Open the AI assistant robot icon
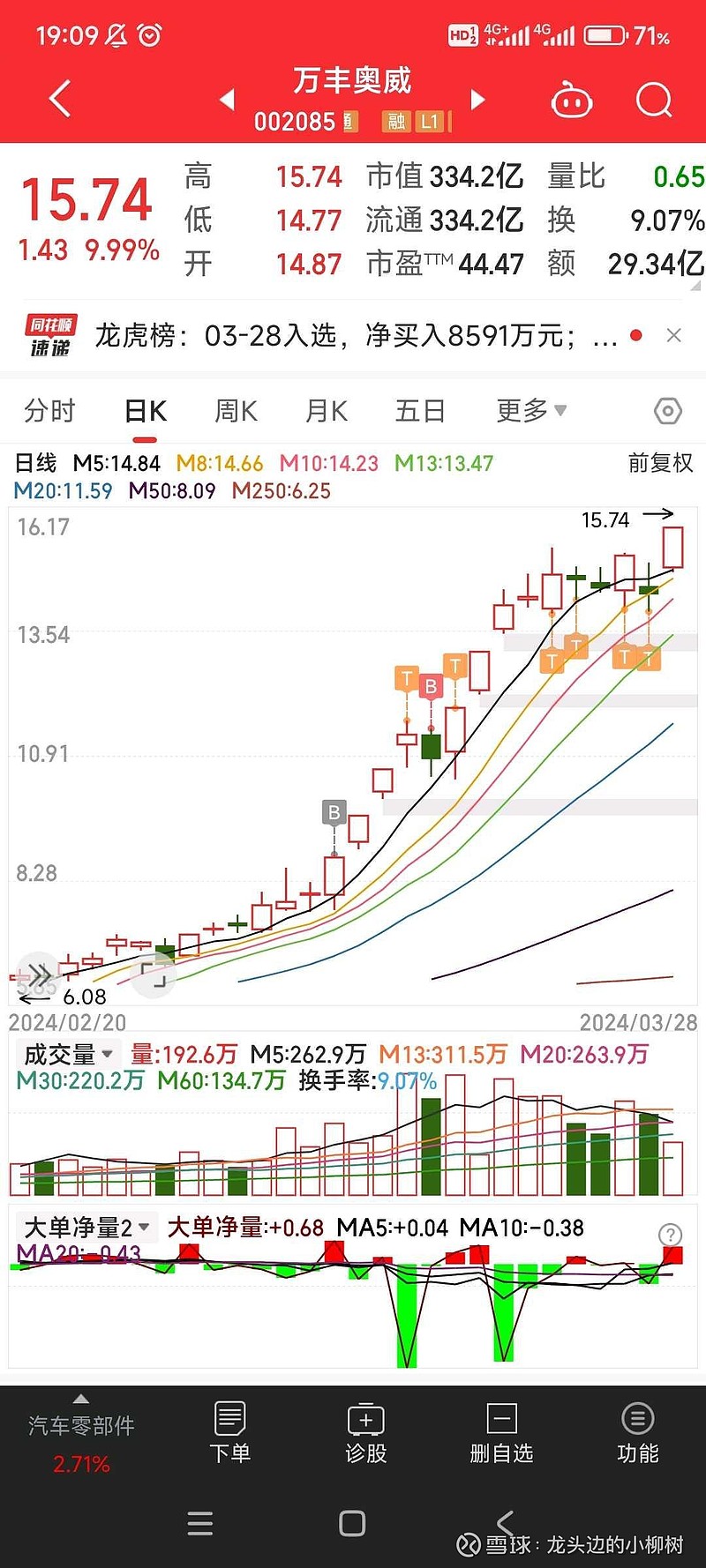This screenshot has height=1568, width=706. pyautogui.click(x=572, y=100)
